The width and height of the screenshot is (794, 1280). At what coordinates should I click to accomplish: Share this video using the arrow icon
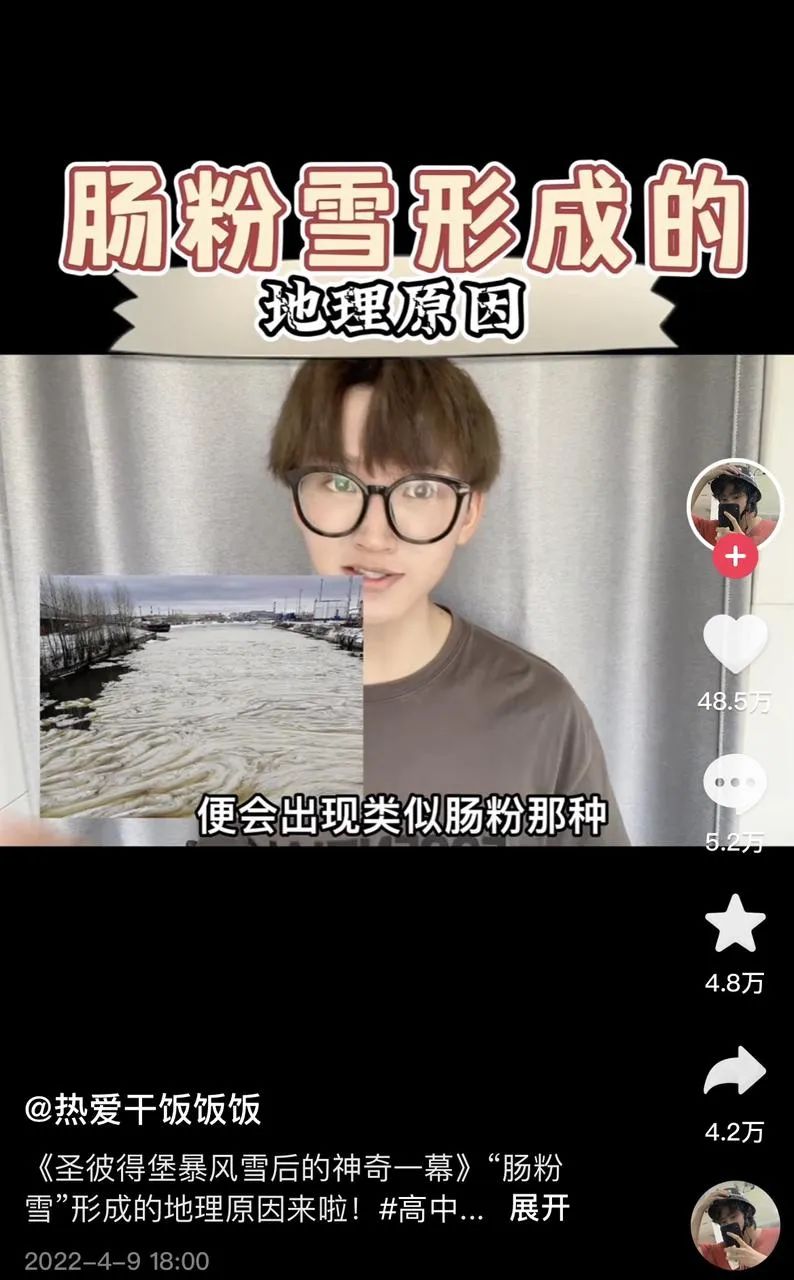pos(735,1073)
